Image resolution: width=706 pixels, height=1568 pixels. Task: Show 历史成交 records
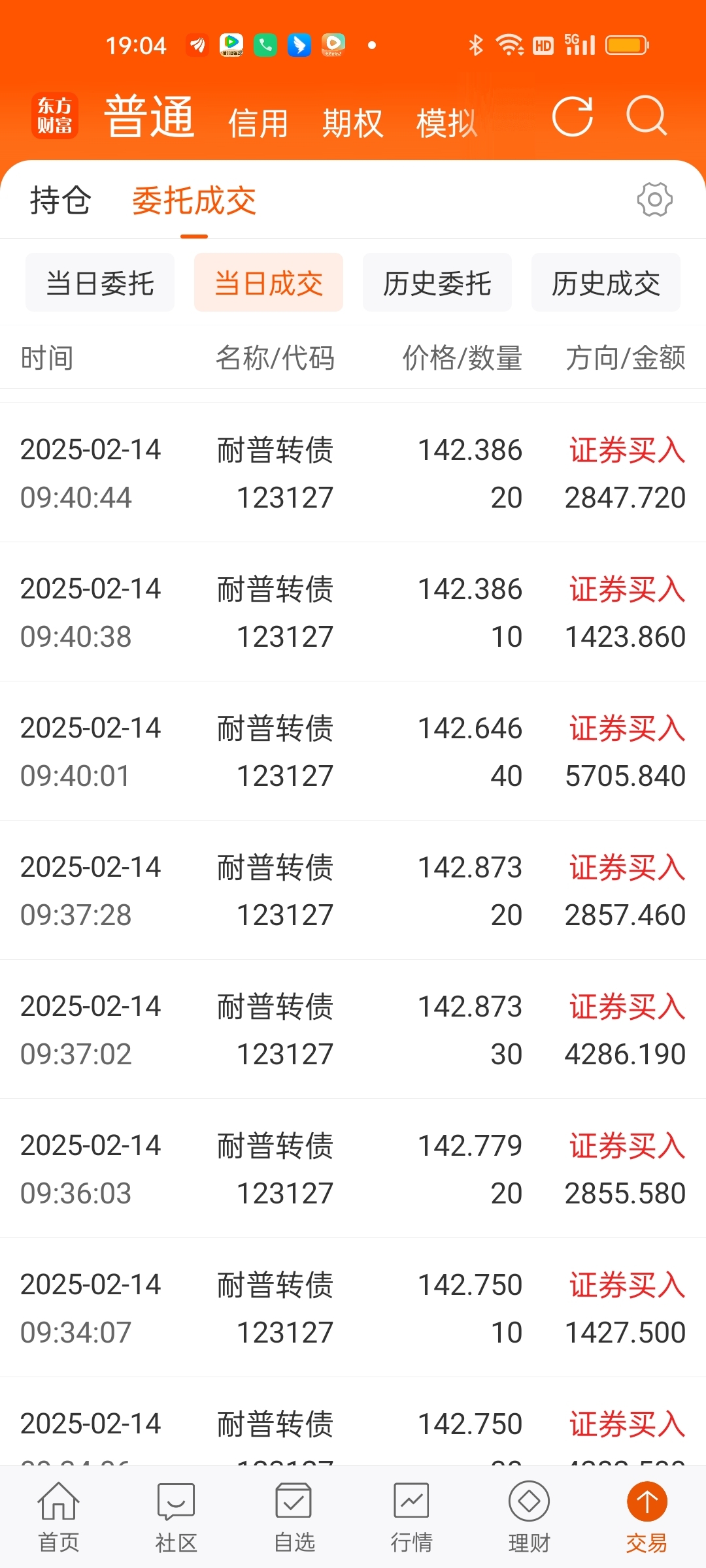(x=606, y=283)
